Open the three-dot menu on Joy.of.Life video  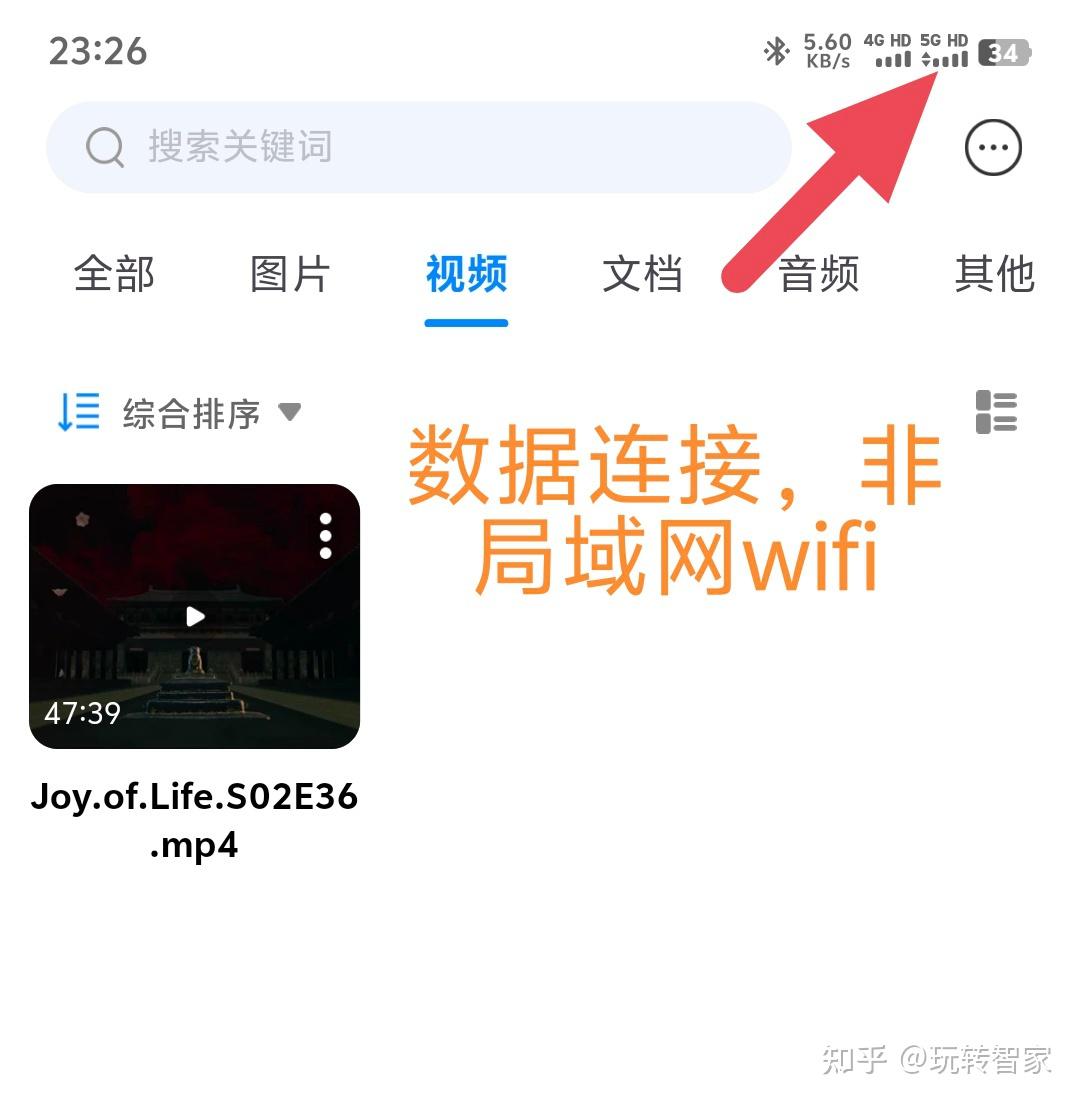point(324,534)
